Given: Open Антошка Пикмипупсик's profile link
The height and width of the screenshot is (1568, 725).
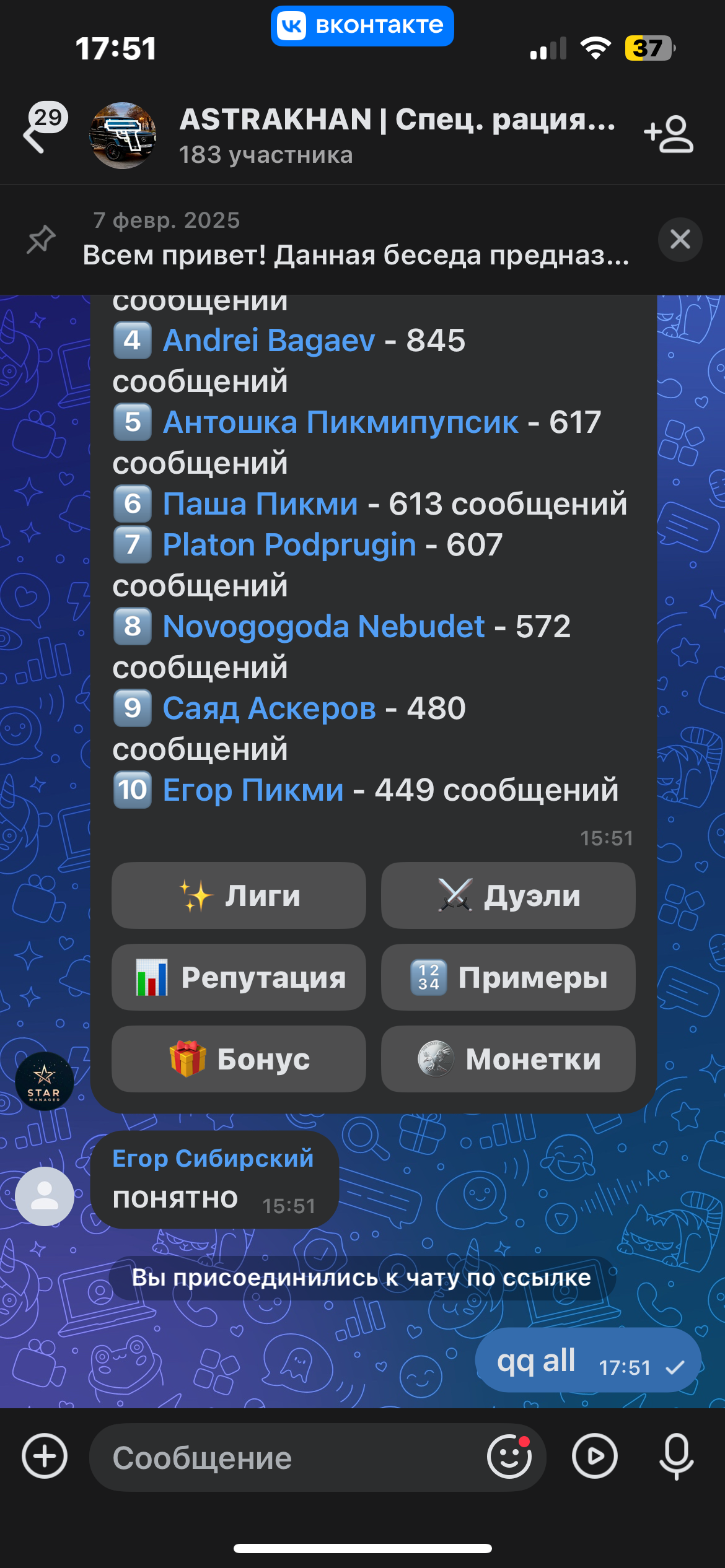Looking at the screenshot, I should 340,422.
